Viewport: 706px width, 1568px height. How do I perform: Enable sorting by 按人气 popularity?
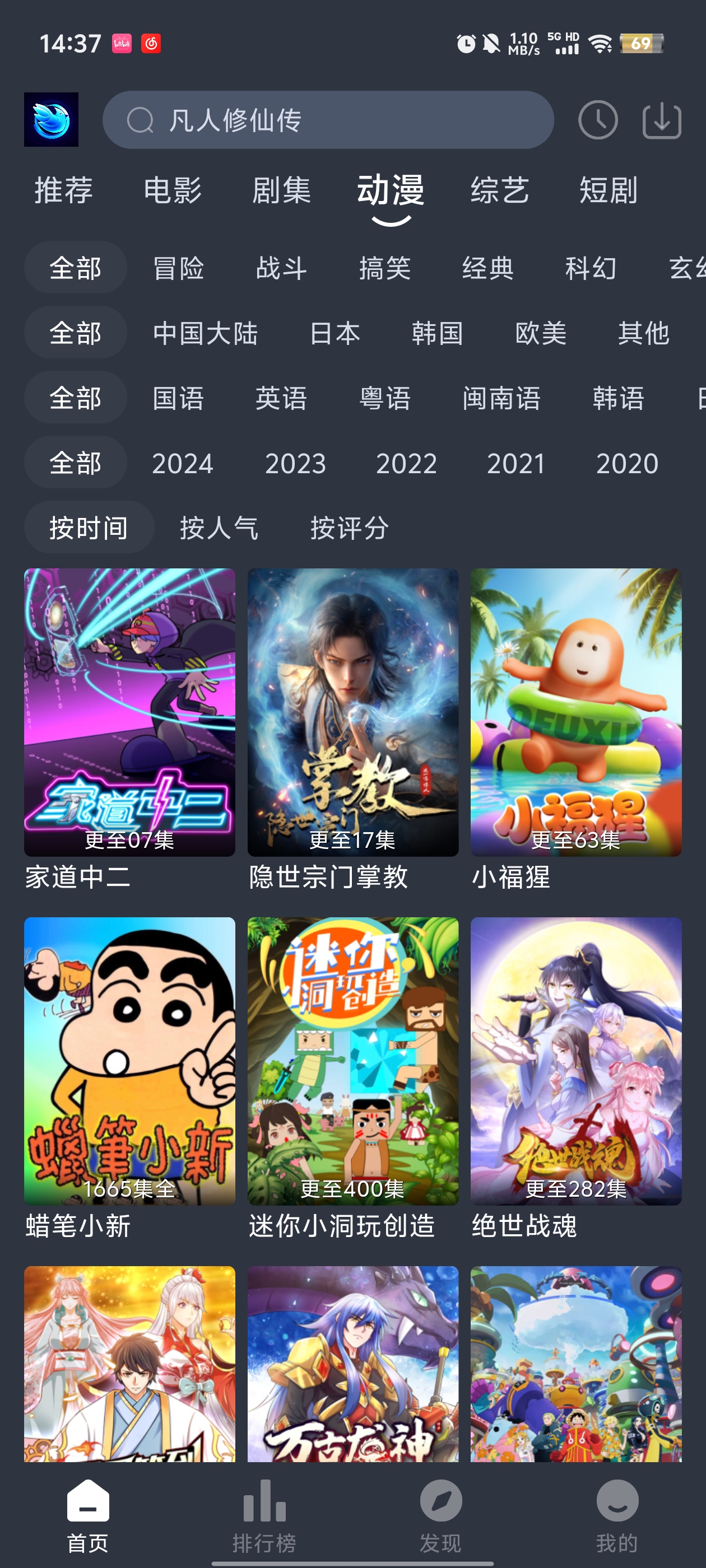click(220, 528)
